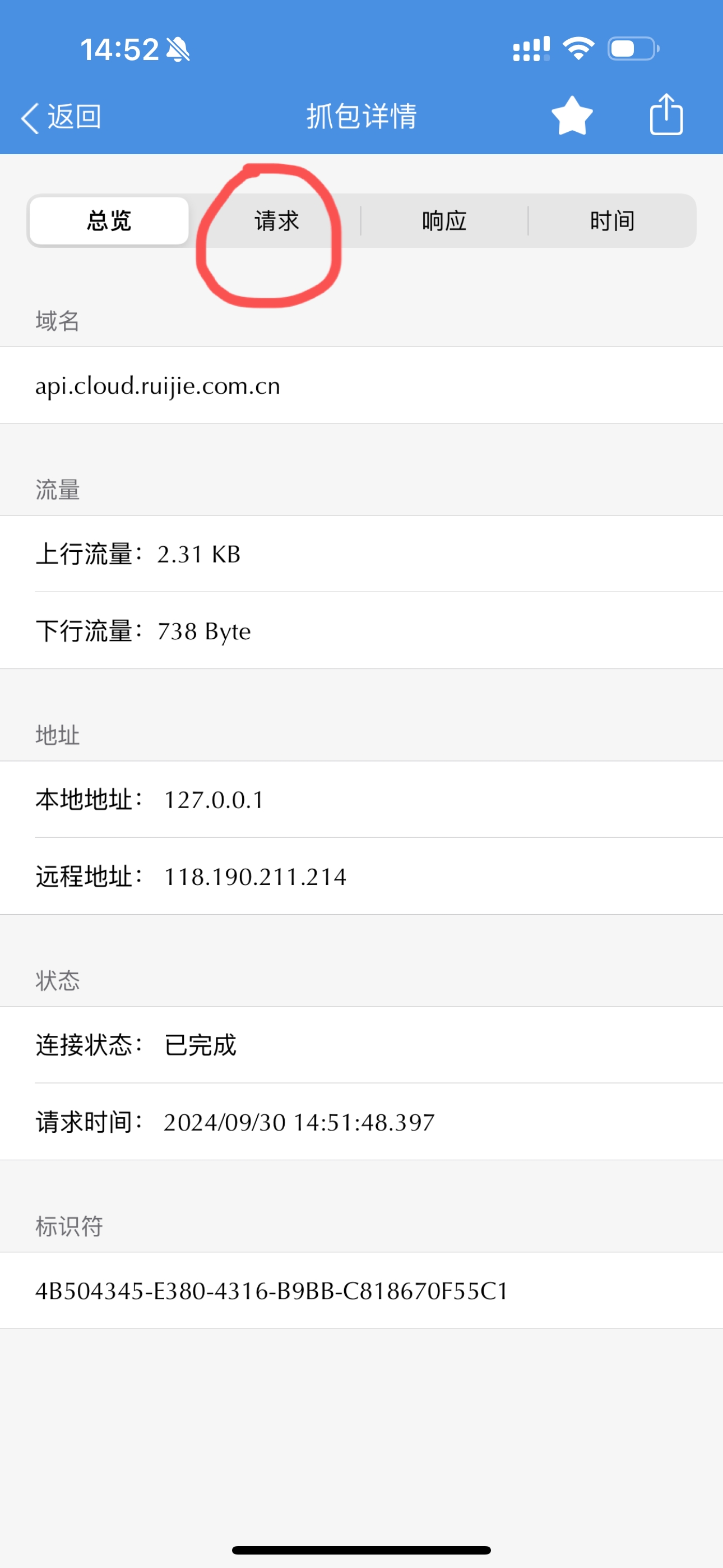Tap the domain api.cloud.ruijie.com.cn
This screenshot has height=1568, width=723.
158,386
